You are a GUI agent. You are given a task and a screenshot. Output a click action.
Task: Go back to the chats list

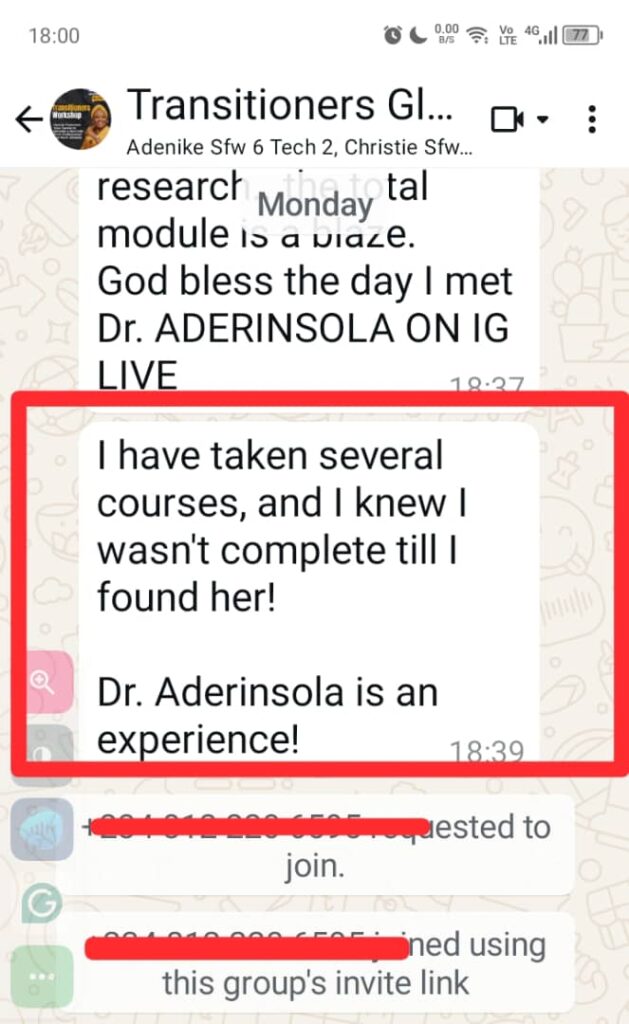point(28,120)
